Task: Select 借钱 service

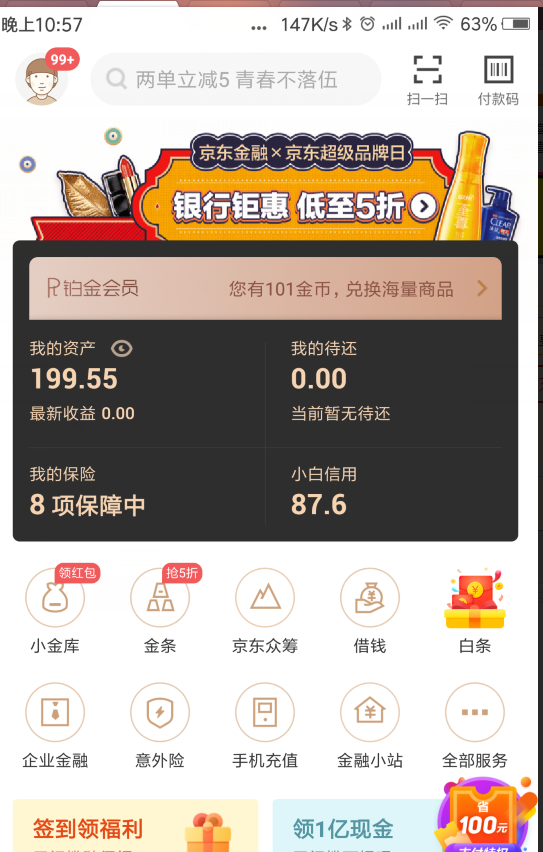Action: pyautogui.click(x=370, y=611)
